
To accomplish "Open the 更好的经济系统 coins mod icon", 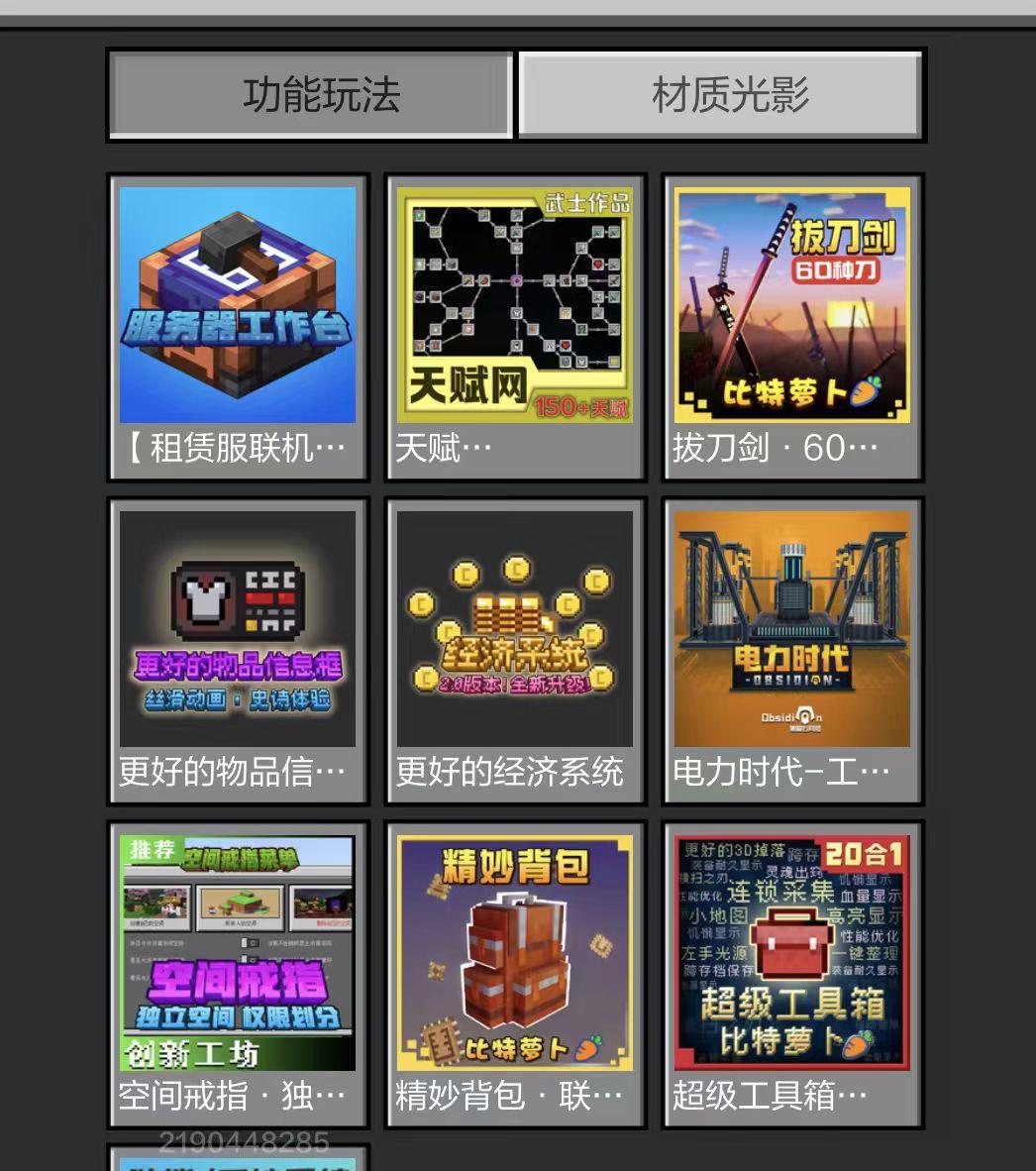I will click(515, 624).
